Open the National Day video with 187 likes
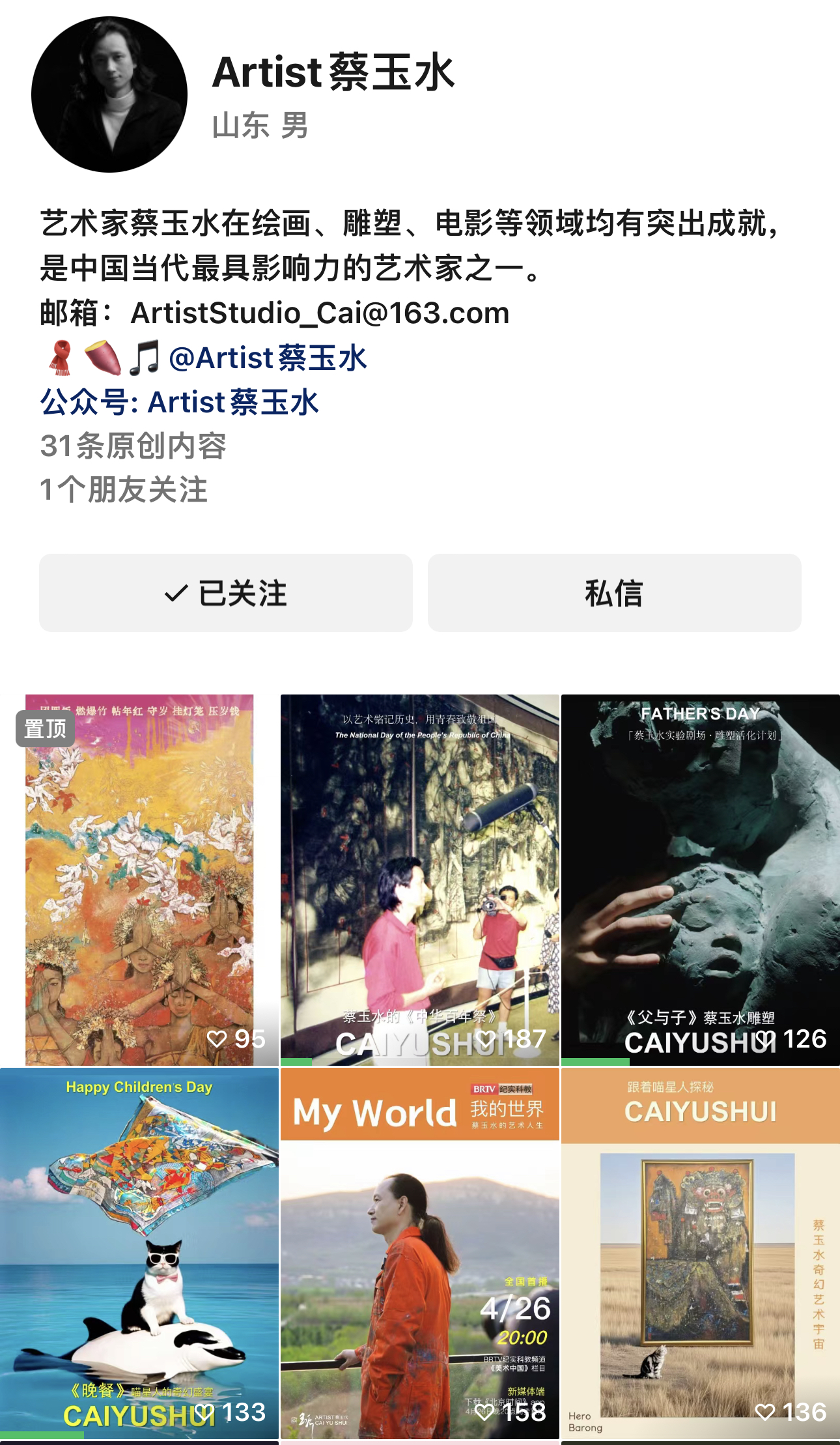This screenshot has height=1445, width=840. (x=419, y=880)
